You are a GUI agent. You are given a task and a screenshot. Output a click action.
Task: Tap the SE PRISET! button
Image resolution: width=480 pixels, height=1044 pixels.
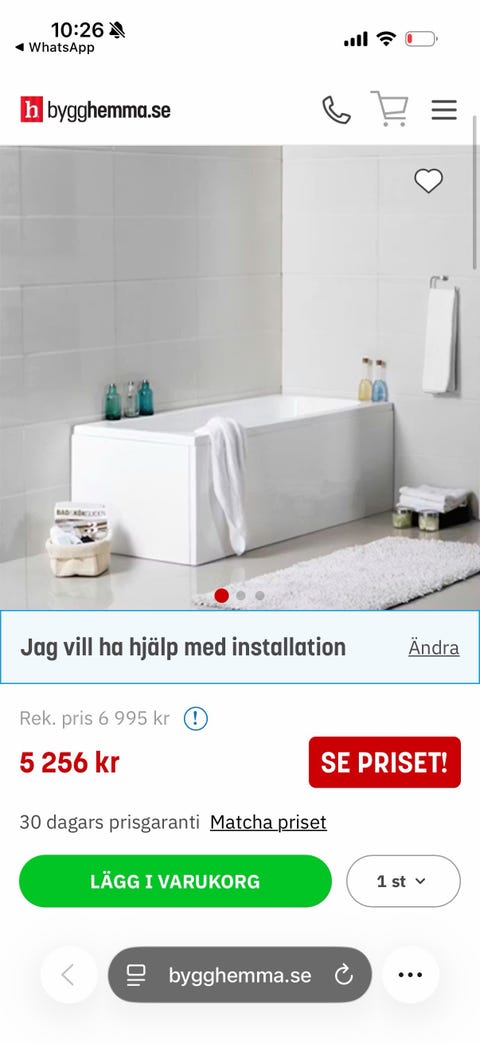click(x=385, y=762)
